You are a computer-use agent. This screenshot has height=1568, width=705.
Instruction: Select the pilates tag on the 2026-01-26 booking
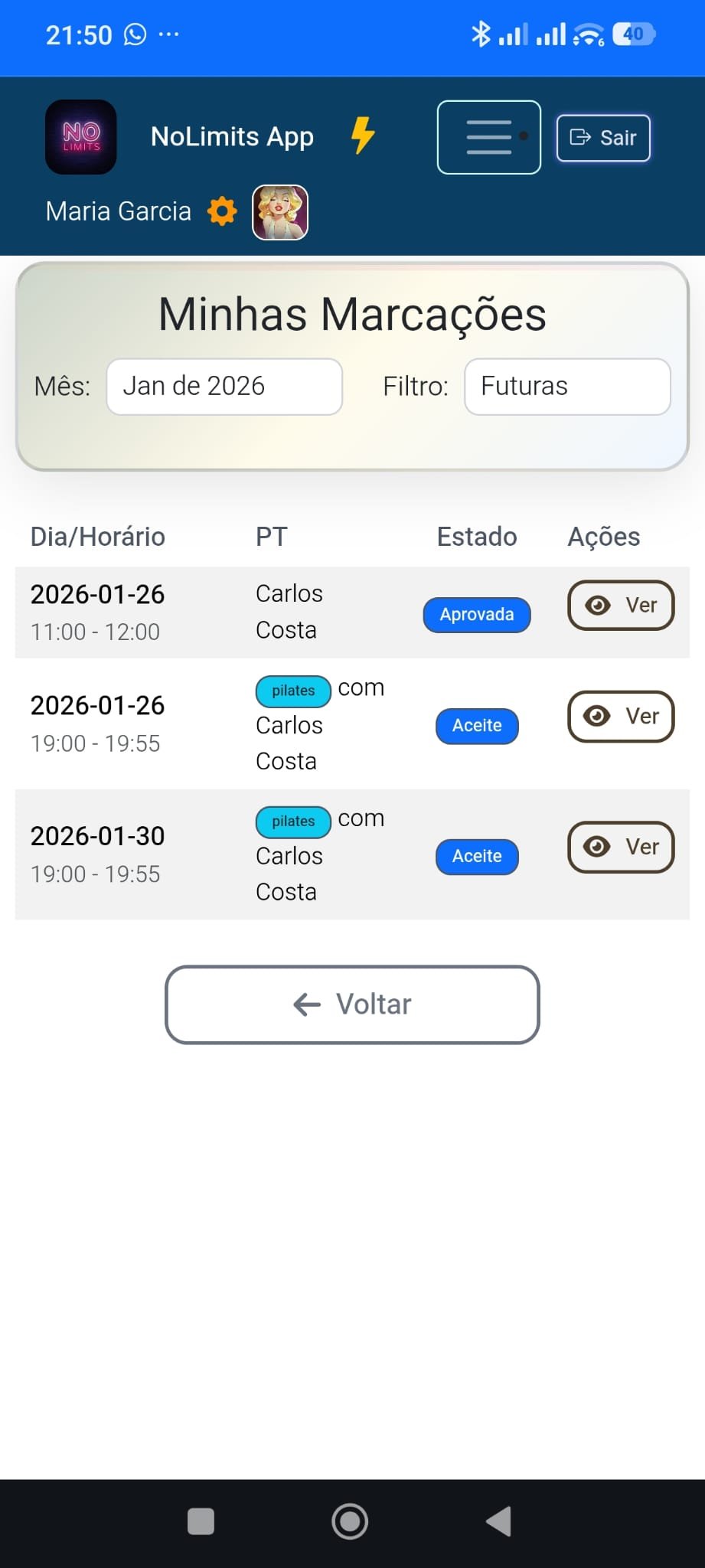pyautogui.click(x=292, y=691)
